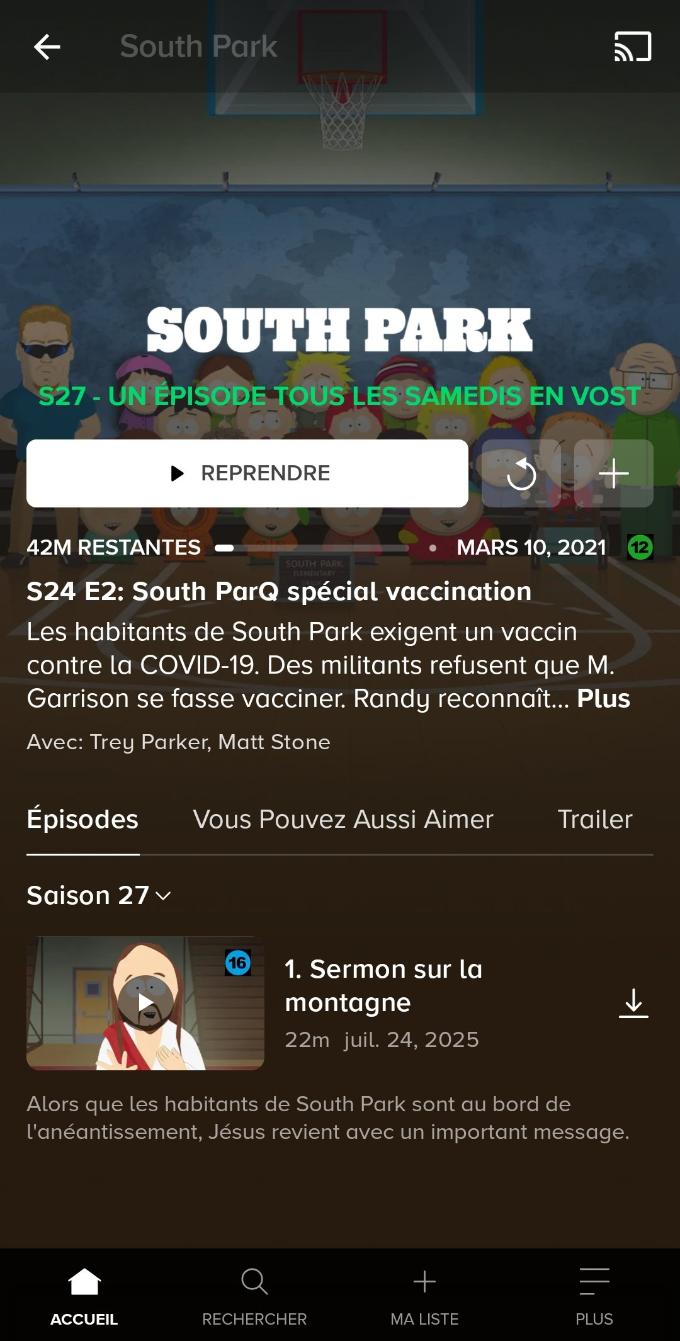The height and width of the screenshot is (1341, 680).
Task: Download episode Sermon sur la montagne
Action: click(x=633, y=1003)
